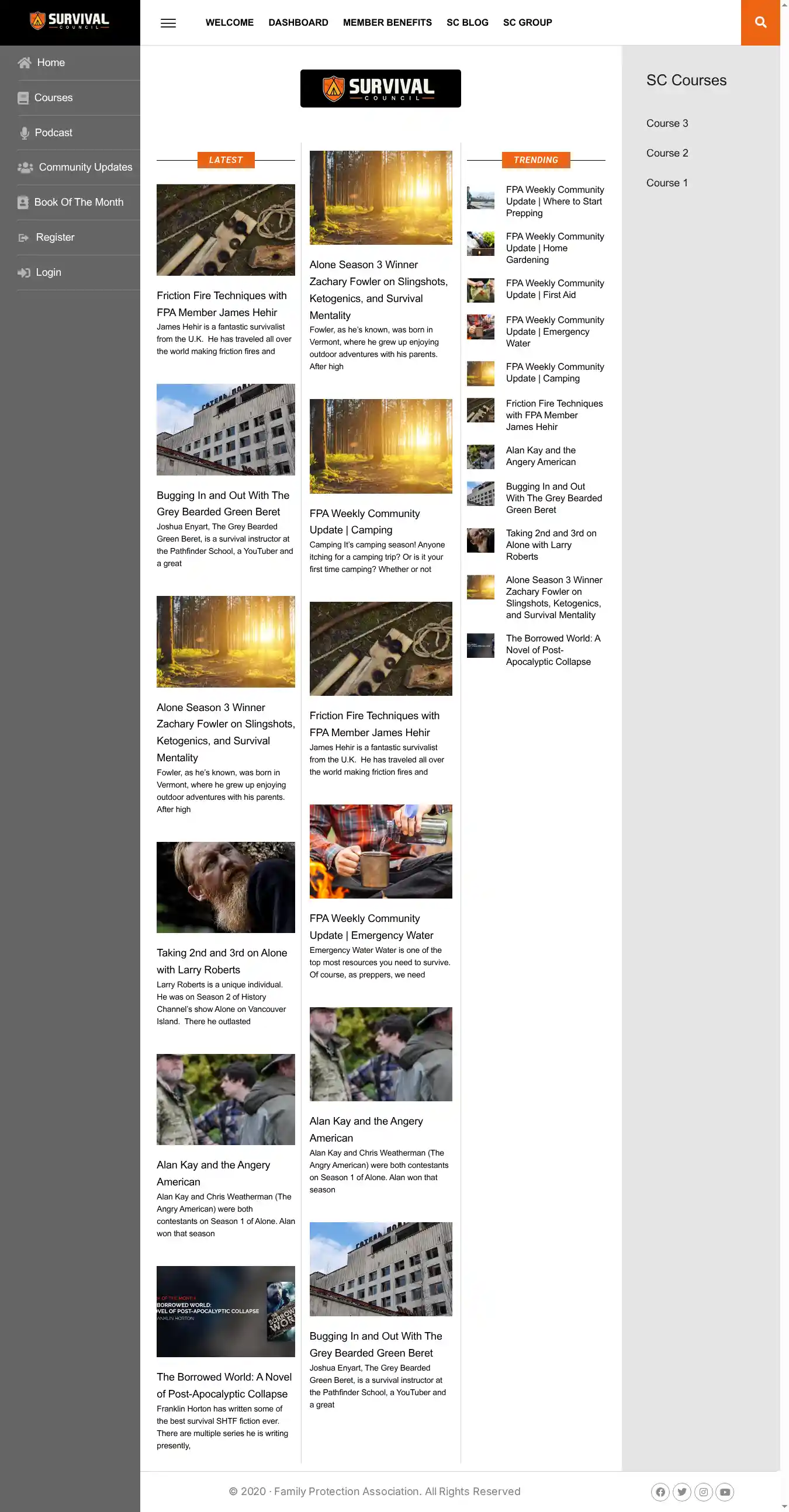Go to the Dashboard page

tap(298, 22)
